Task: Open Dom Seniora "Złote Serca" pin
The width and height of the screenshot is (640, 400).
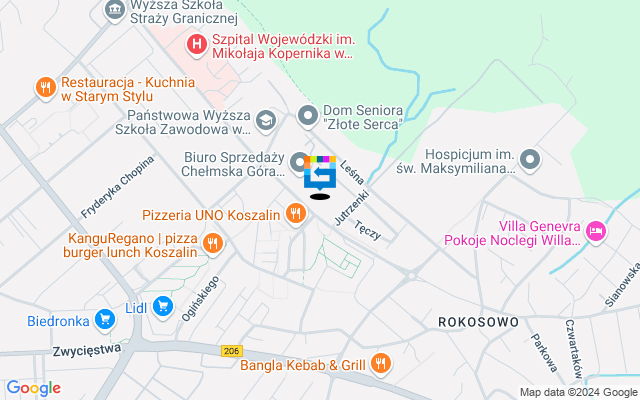Action: pos(306,116)
